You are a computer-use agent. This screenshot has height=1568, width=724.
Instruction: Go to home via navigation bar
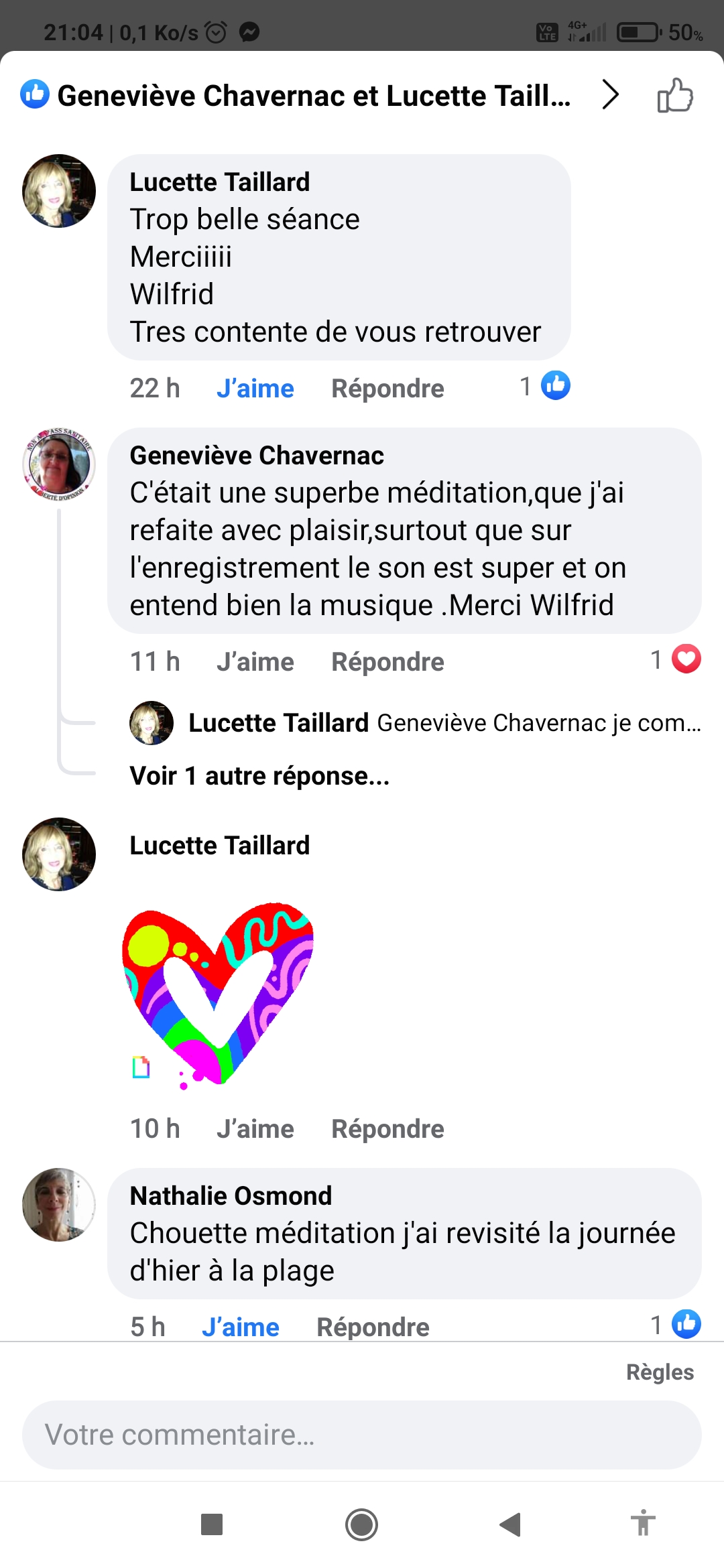coord(361,1524)
